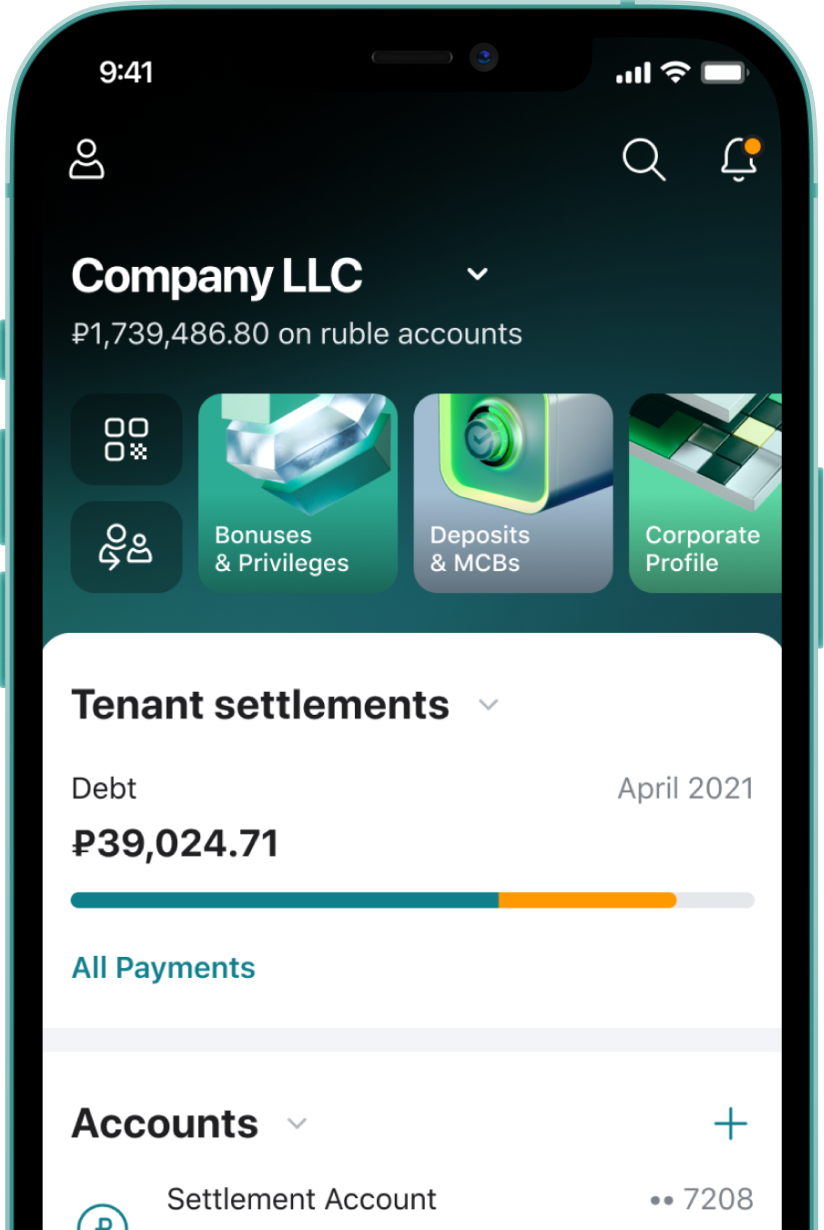Viewport: 824px width, 1230px height.
Task: Expand the Tenant settlements chevron
Action: [488, 705]
